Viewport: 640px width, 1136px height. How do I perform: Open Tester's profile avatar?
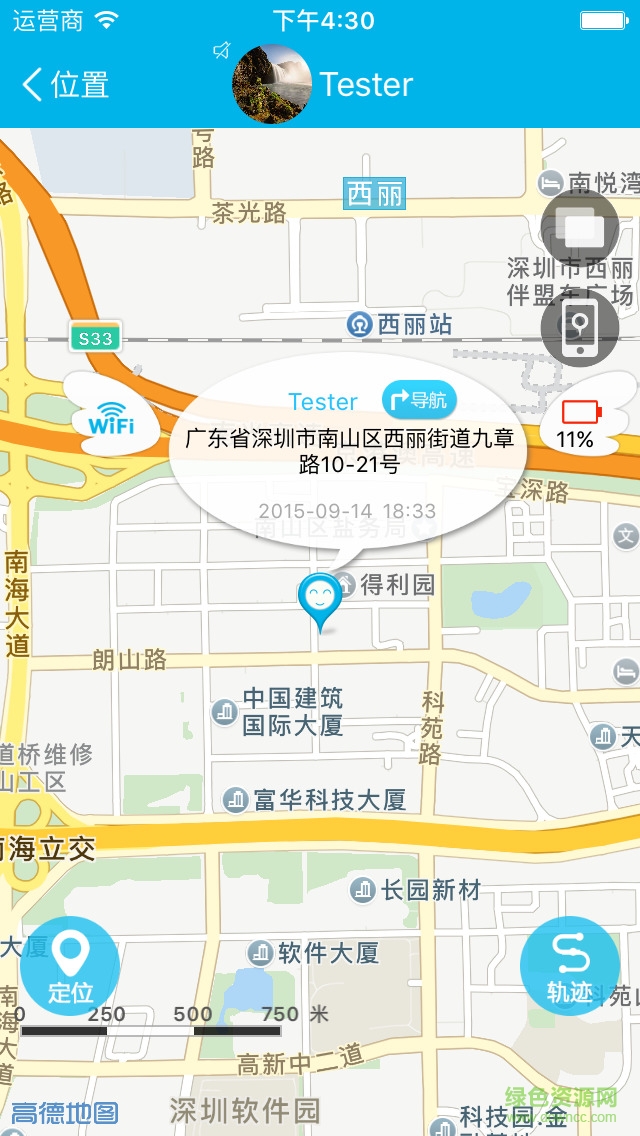[271, 84]
